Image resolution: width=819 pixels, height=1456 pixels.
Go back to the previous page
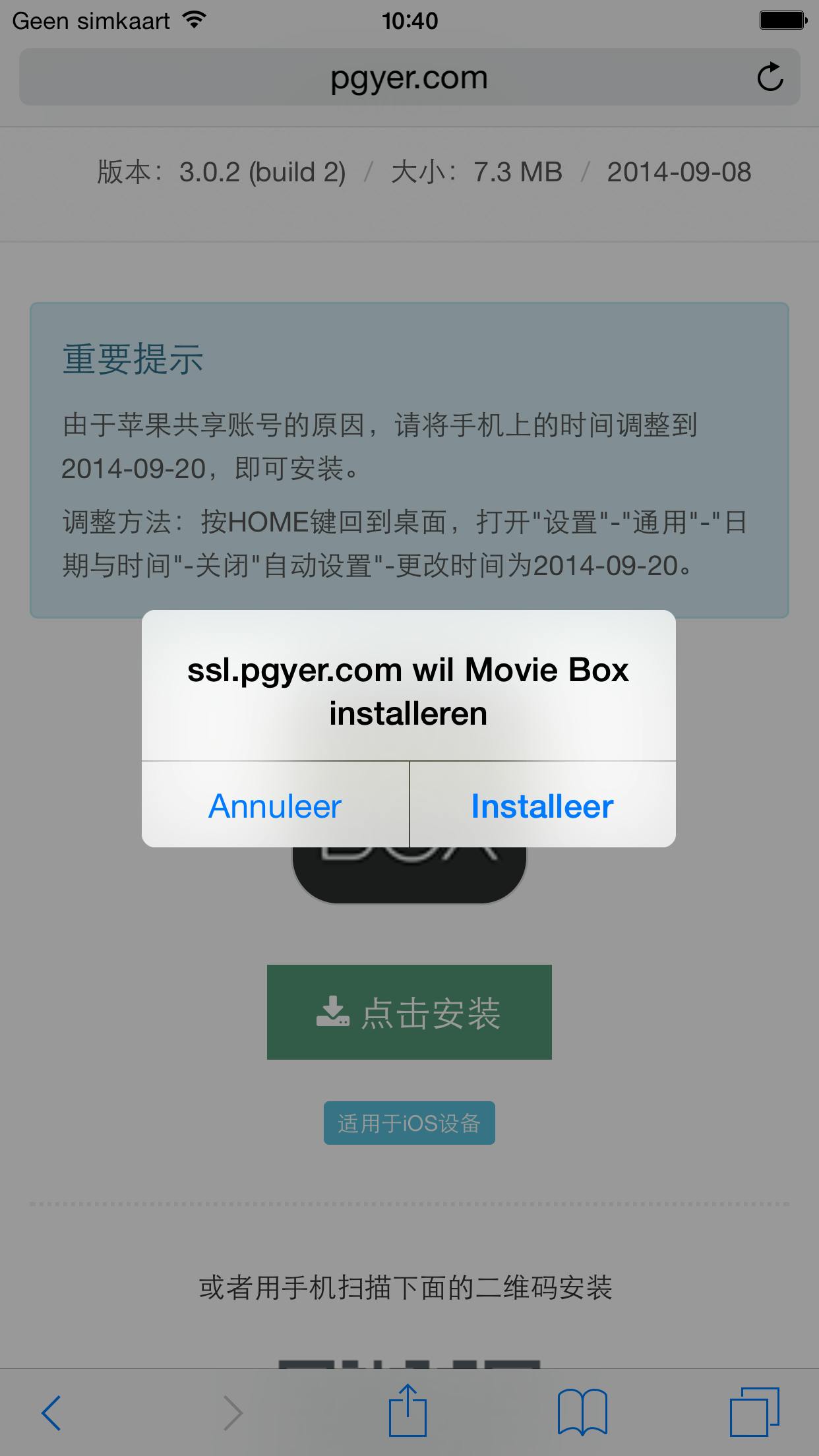pos(51,1412)
